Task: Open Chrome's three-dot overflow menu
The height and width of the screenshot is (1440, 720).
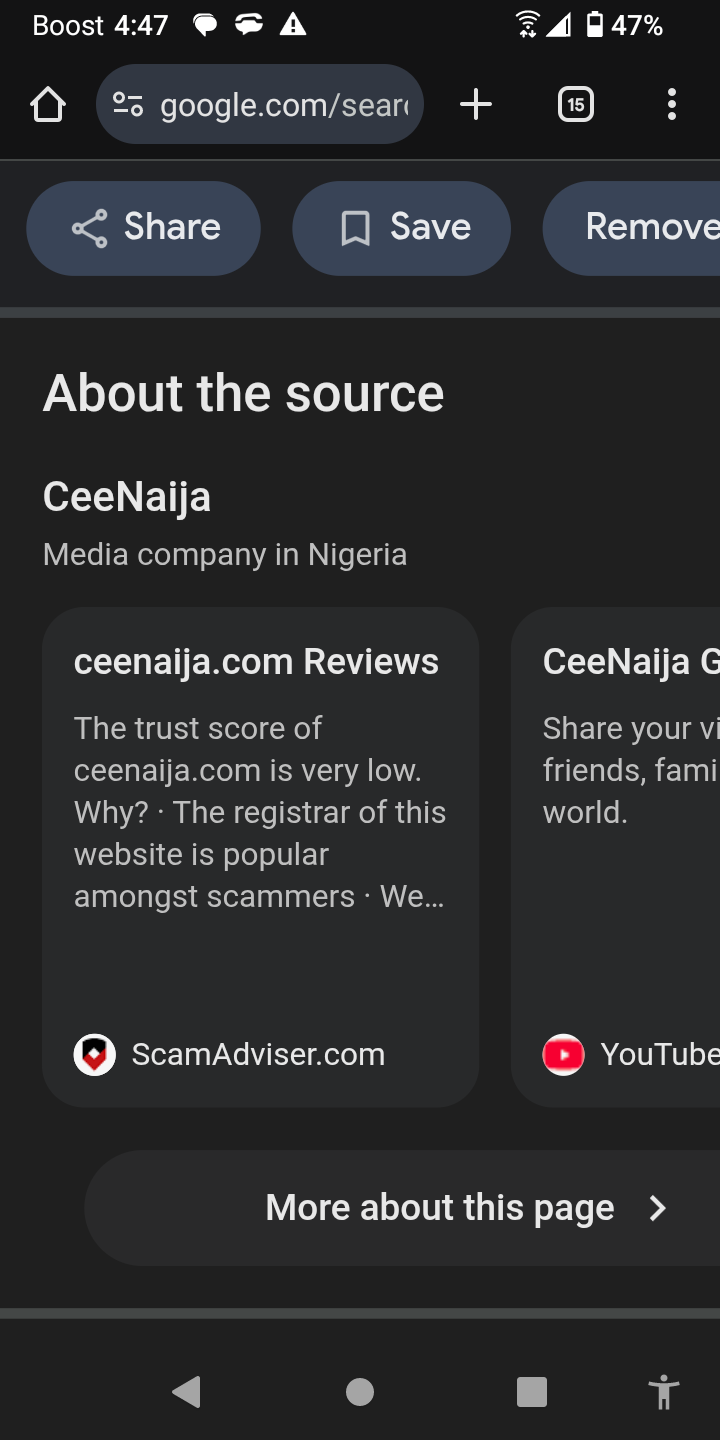Action: [x=671, y=104]
